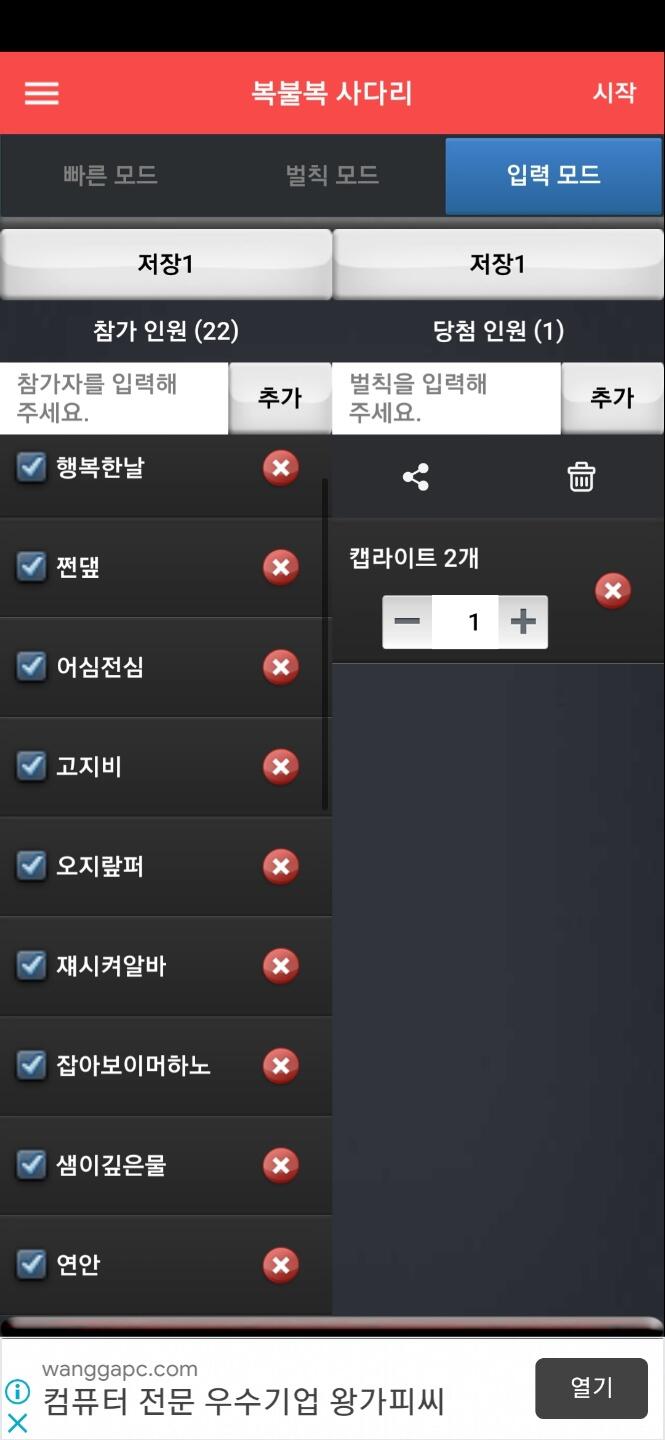This screenshot has width=665, height=1440.
Task: Uncheck the 행복한날 participant checkbox
Action: click(x=32, y=467)
